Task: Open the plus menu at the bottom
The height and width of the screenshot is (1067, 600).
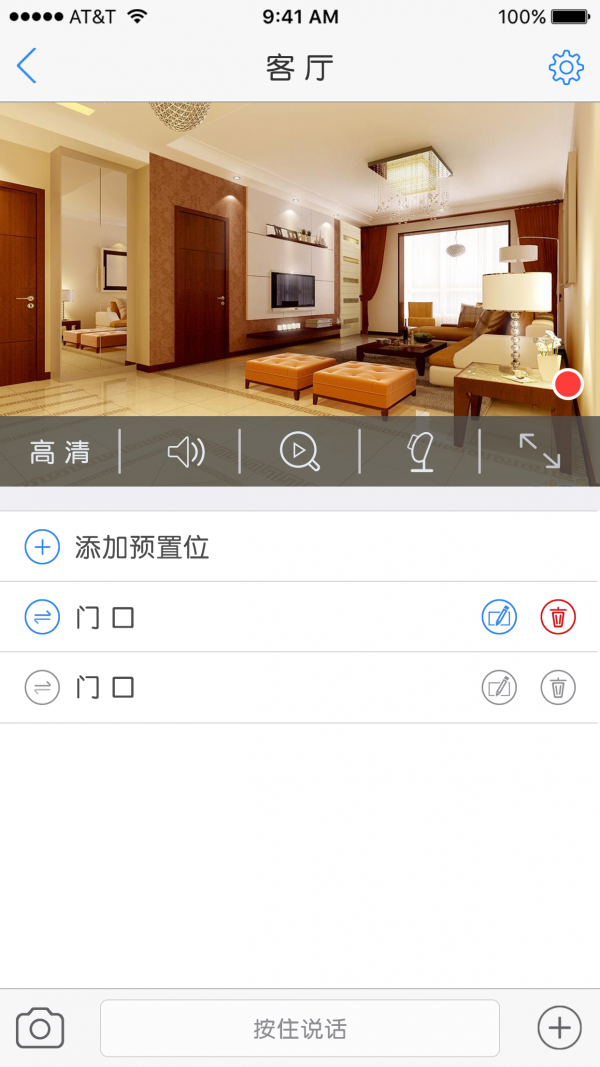Action: point(559,1027)
